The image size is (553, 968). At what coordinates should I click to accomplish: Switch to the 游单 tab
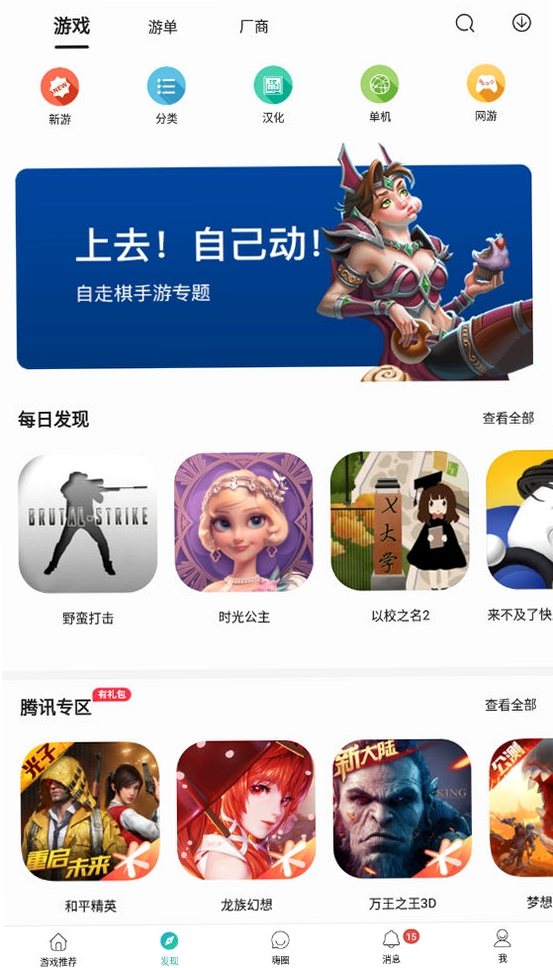pos(162,27)
